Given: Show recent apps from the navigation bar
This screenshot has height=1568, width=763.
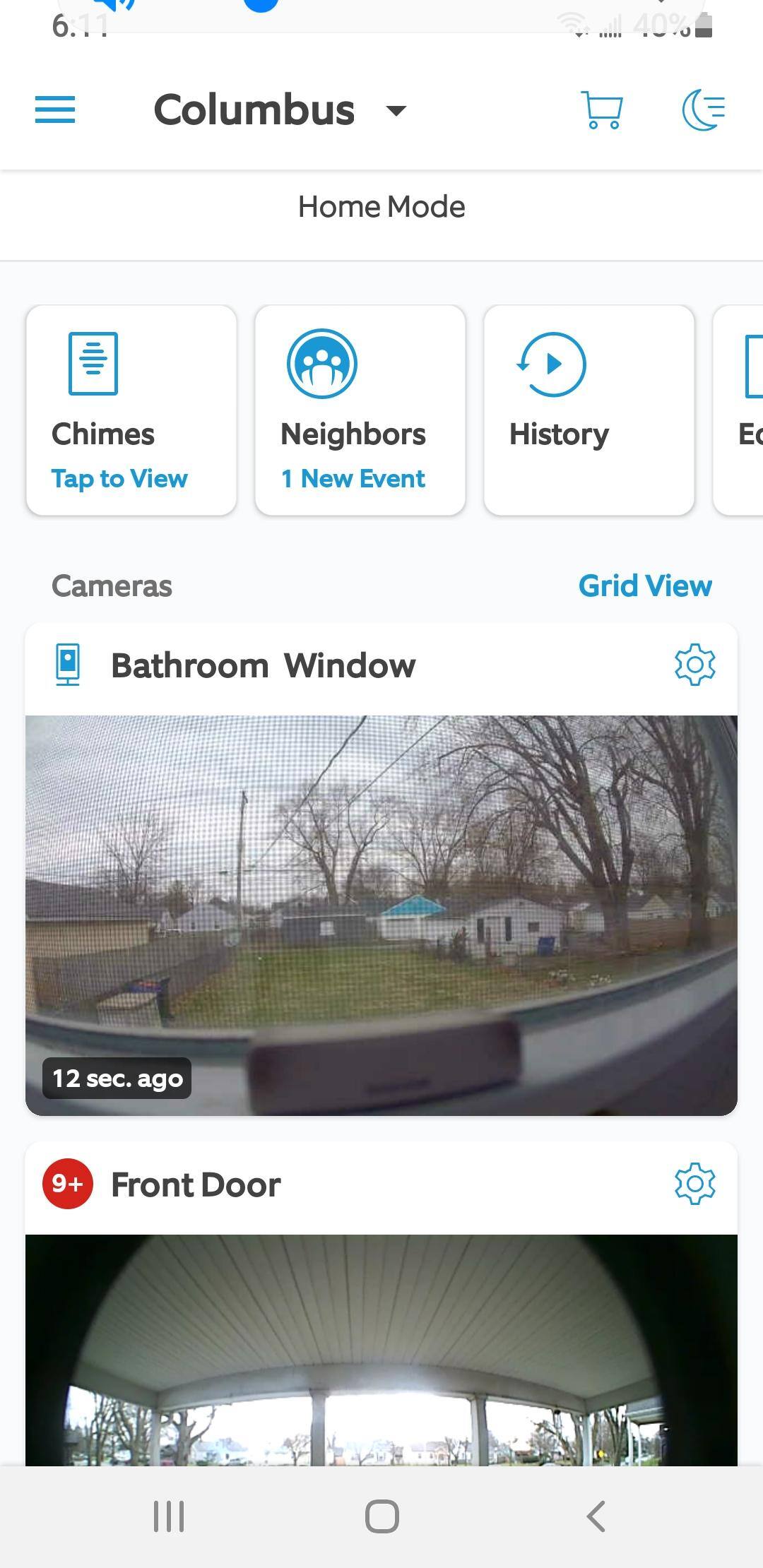Looking at the screenshot, I should 169,1516.
